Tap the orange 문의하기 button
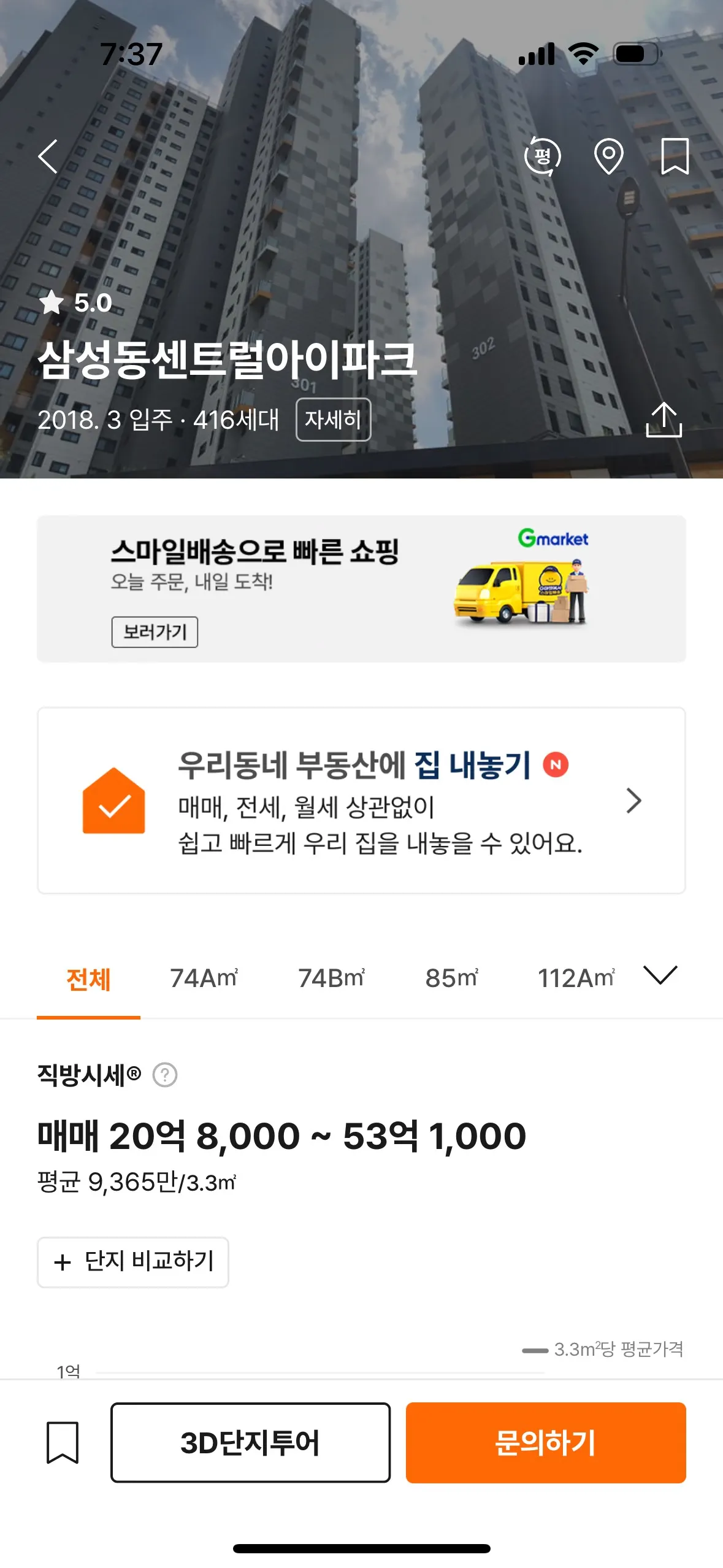 [x=545, y=1442]
